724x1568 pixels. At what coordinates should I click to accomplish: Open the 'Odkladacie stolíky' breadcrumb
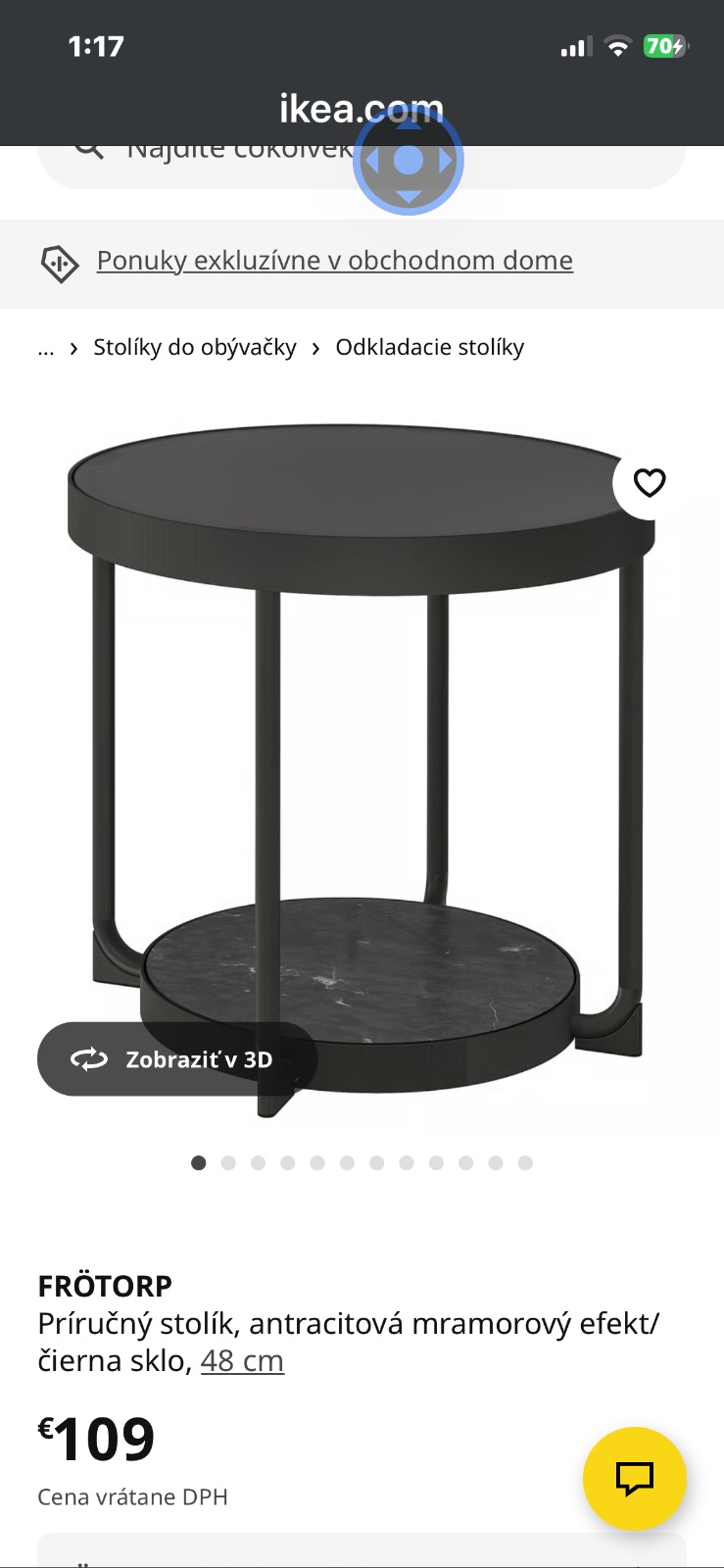click(429, 348)
